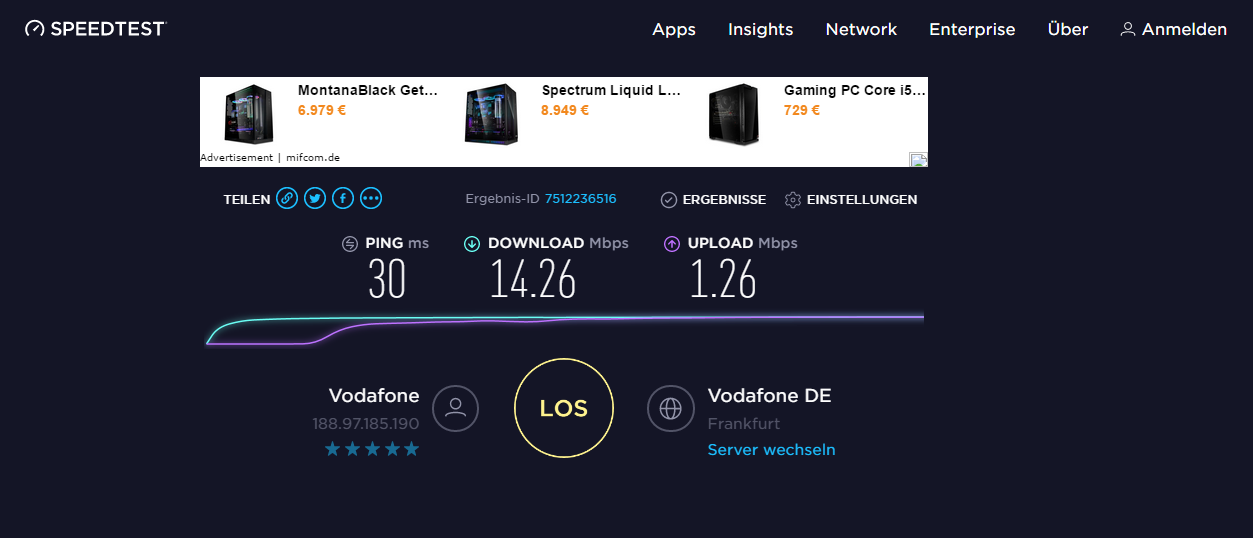Screen dimensions: 1253x538
Task: Open the Enterprise page
Action: pos(972,30)
